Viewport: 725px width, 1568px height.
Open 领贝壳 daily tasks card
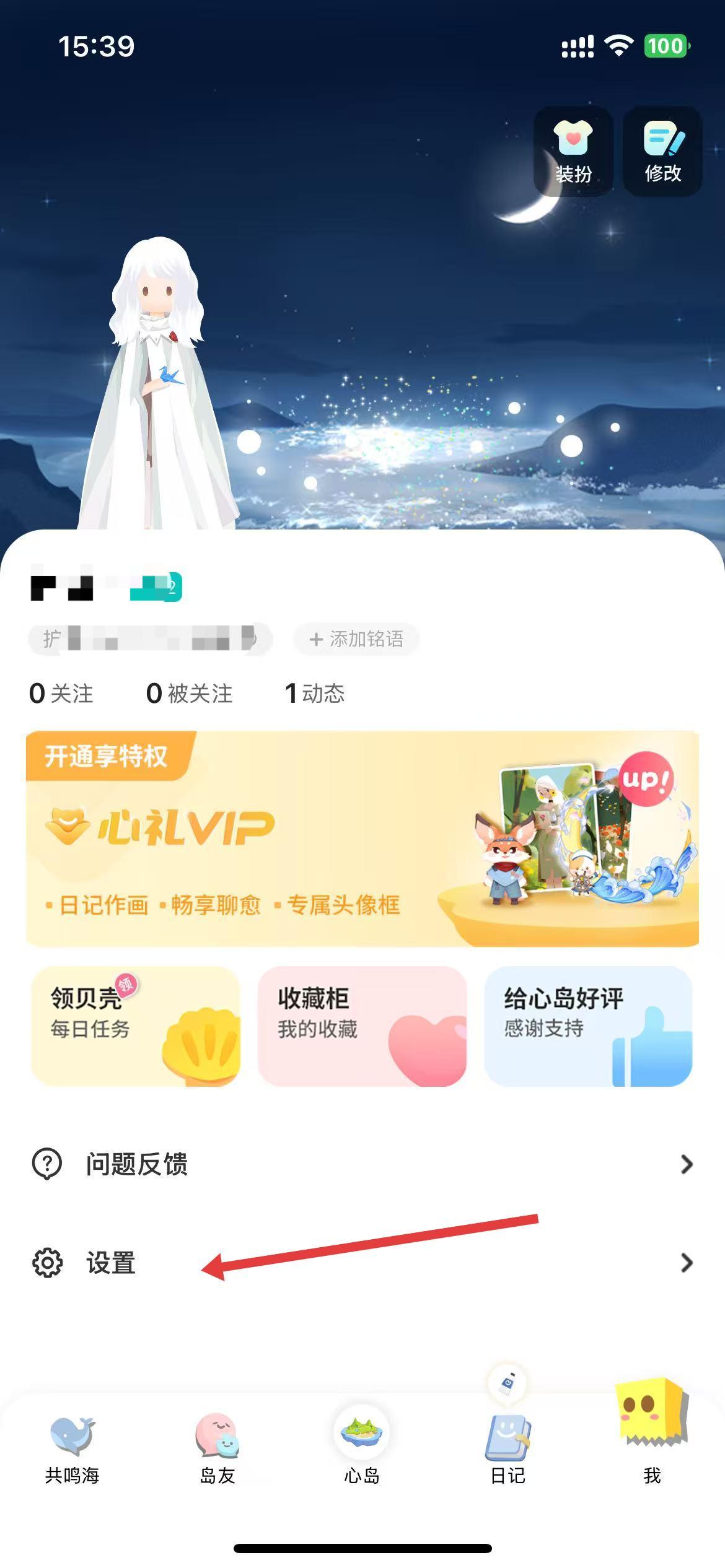coord(136,1026)
